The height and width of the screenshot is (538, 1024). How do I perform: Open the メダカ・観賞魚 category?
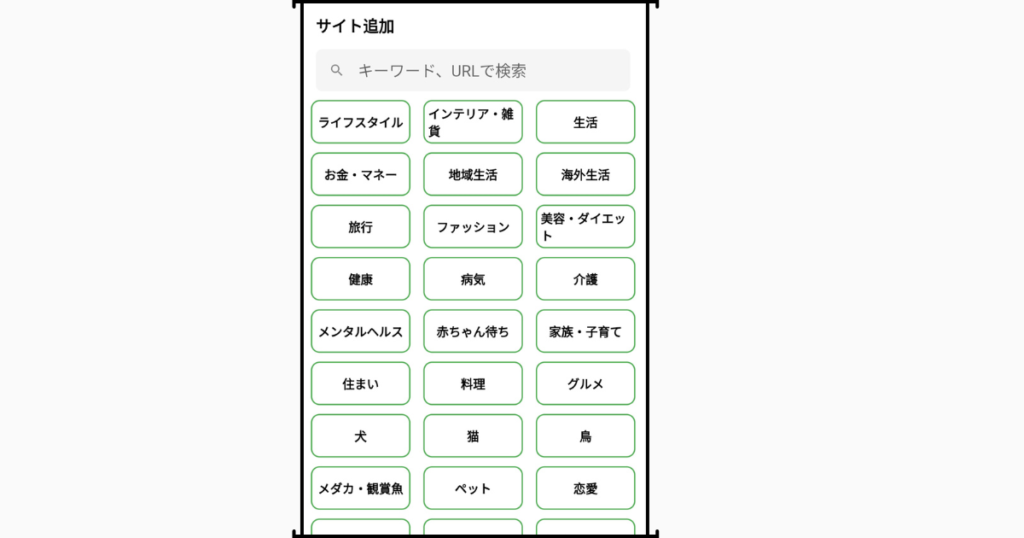coord(360,489)
